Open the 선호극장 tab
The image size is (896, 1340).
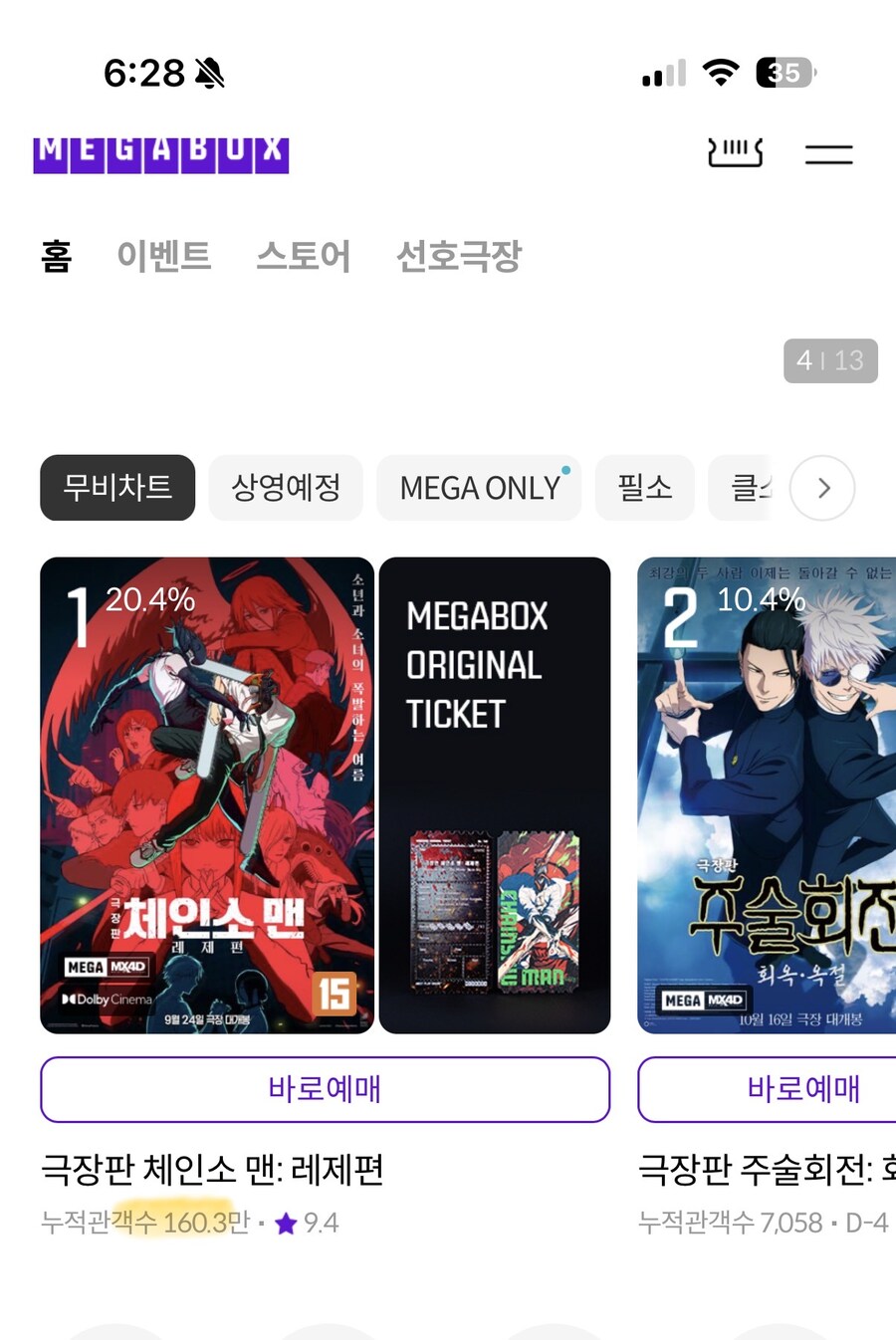coord(459,257)
